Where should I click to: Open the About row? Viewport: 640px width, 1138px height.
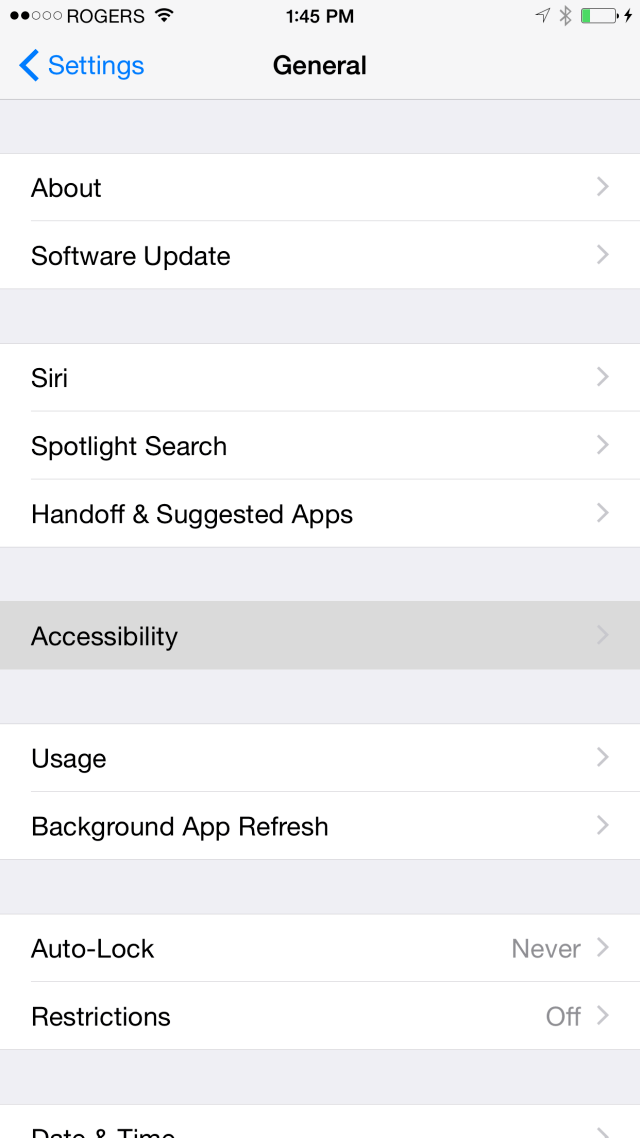pos(320,188)
